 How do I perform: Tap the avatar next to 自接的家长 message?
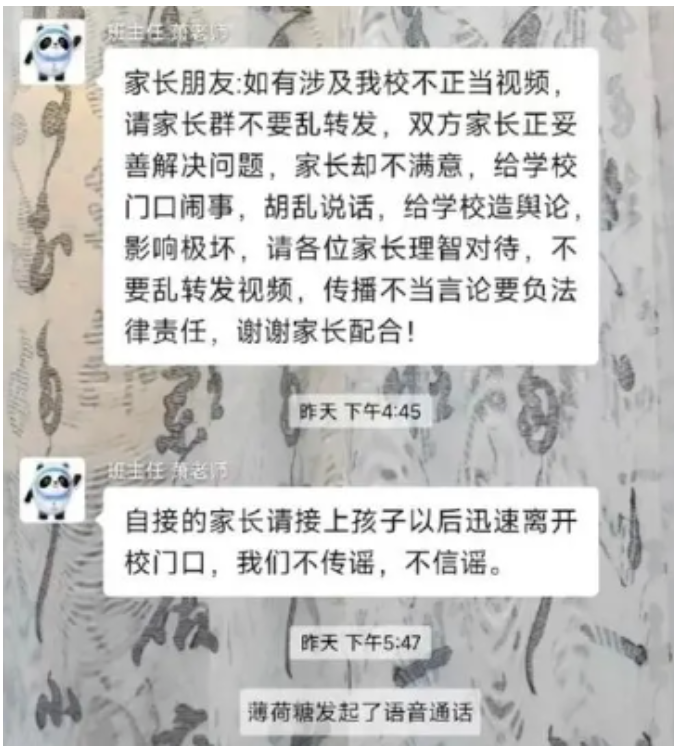point(54,490)
